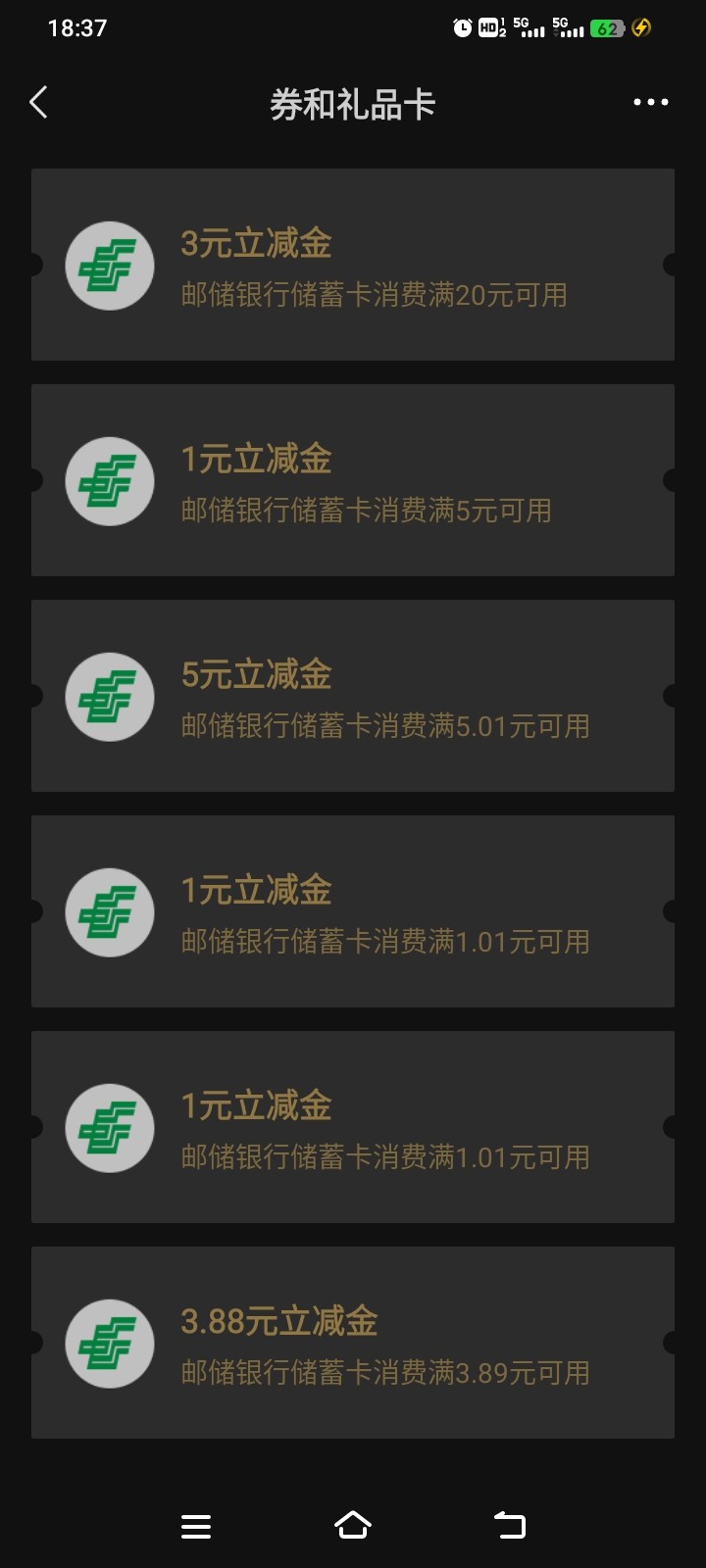Go back from the 券和礼品卡 page

(x=39, y=102)
